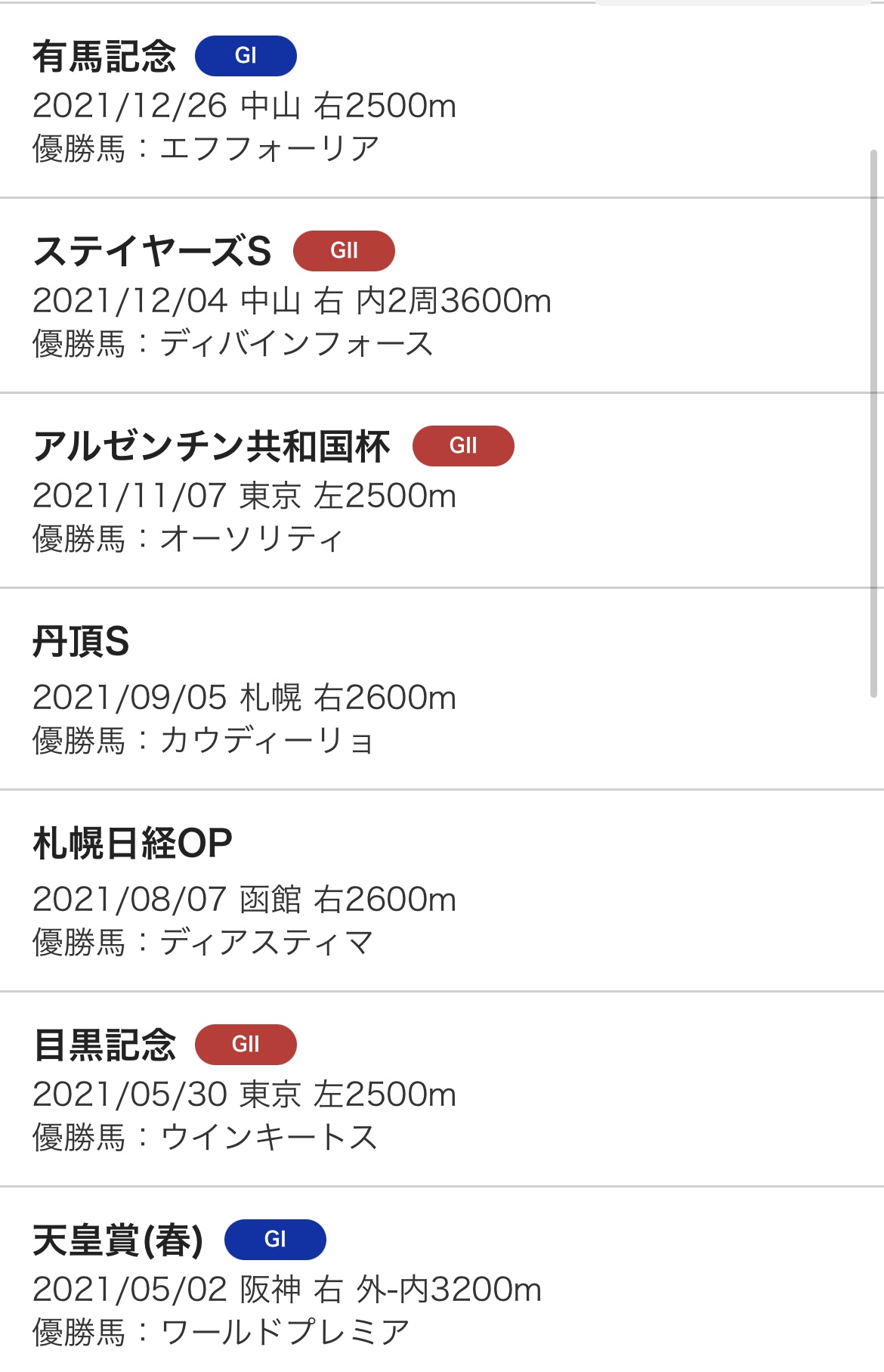Tap the 札幌日経OP race row
The image size is (884, 1372).
[442, 891]
